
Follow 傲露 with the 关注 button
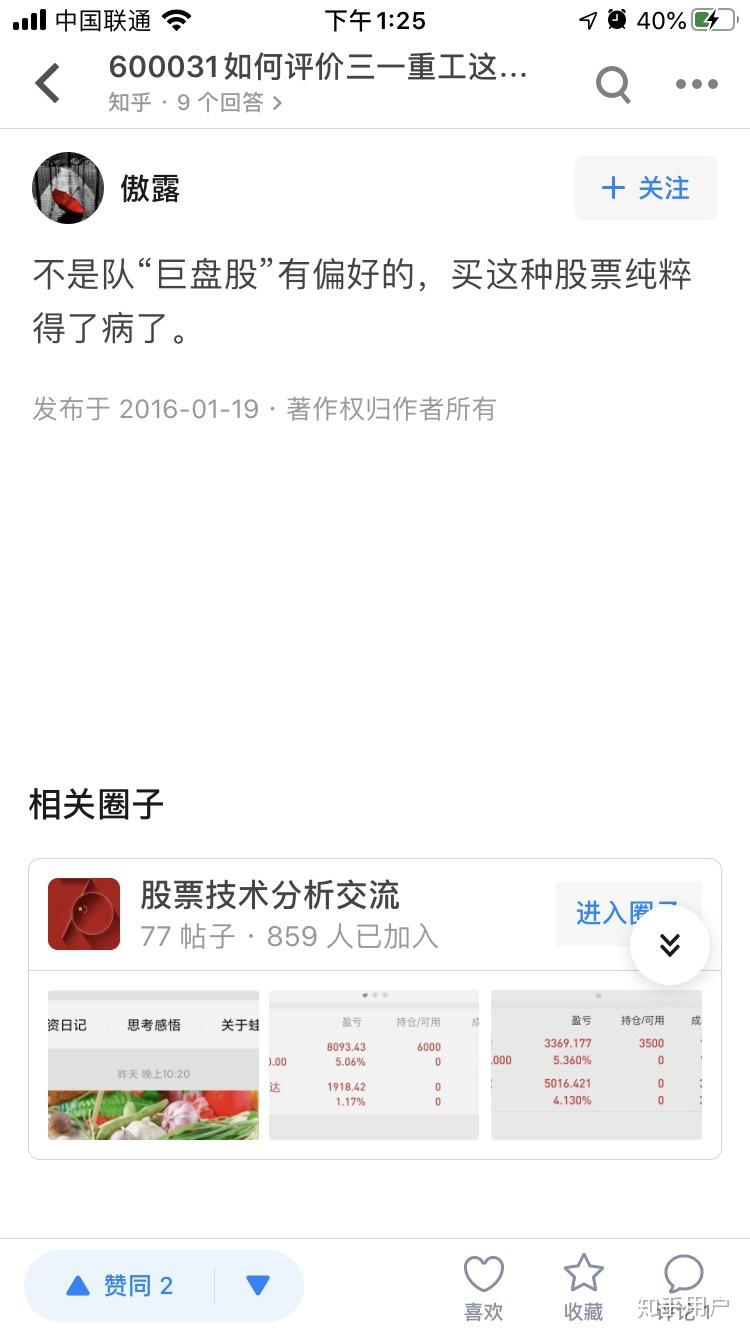click(645, 188)
